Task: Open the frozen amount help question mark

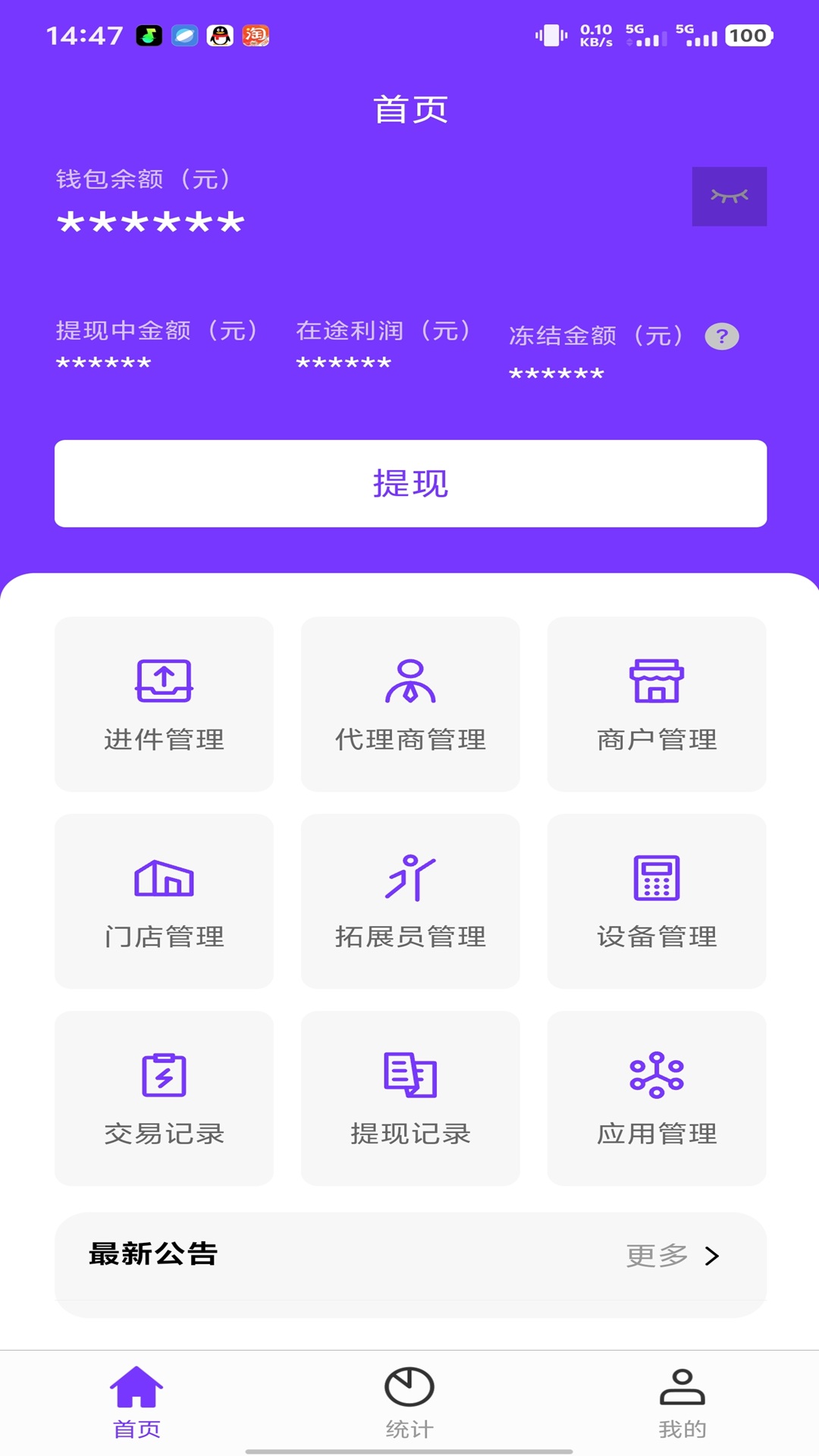Action: coord(721,336)
